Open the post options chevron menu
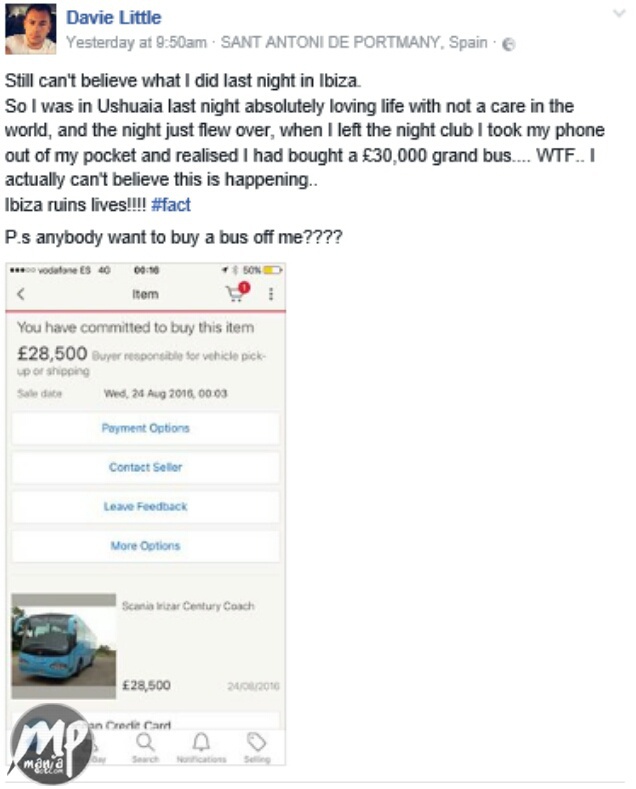Viewport: 636px width, 789px height. [x=618, y=14]
